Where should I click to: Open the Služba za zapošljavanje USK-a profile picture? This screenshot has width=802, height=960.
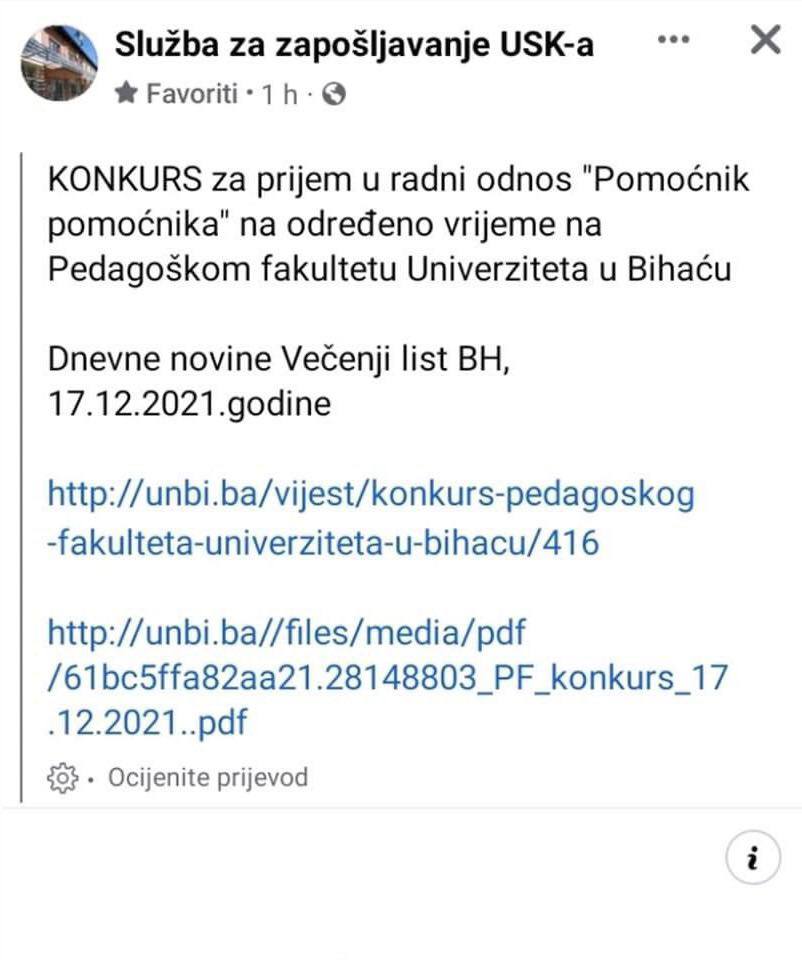click(59, 62)
